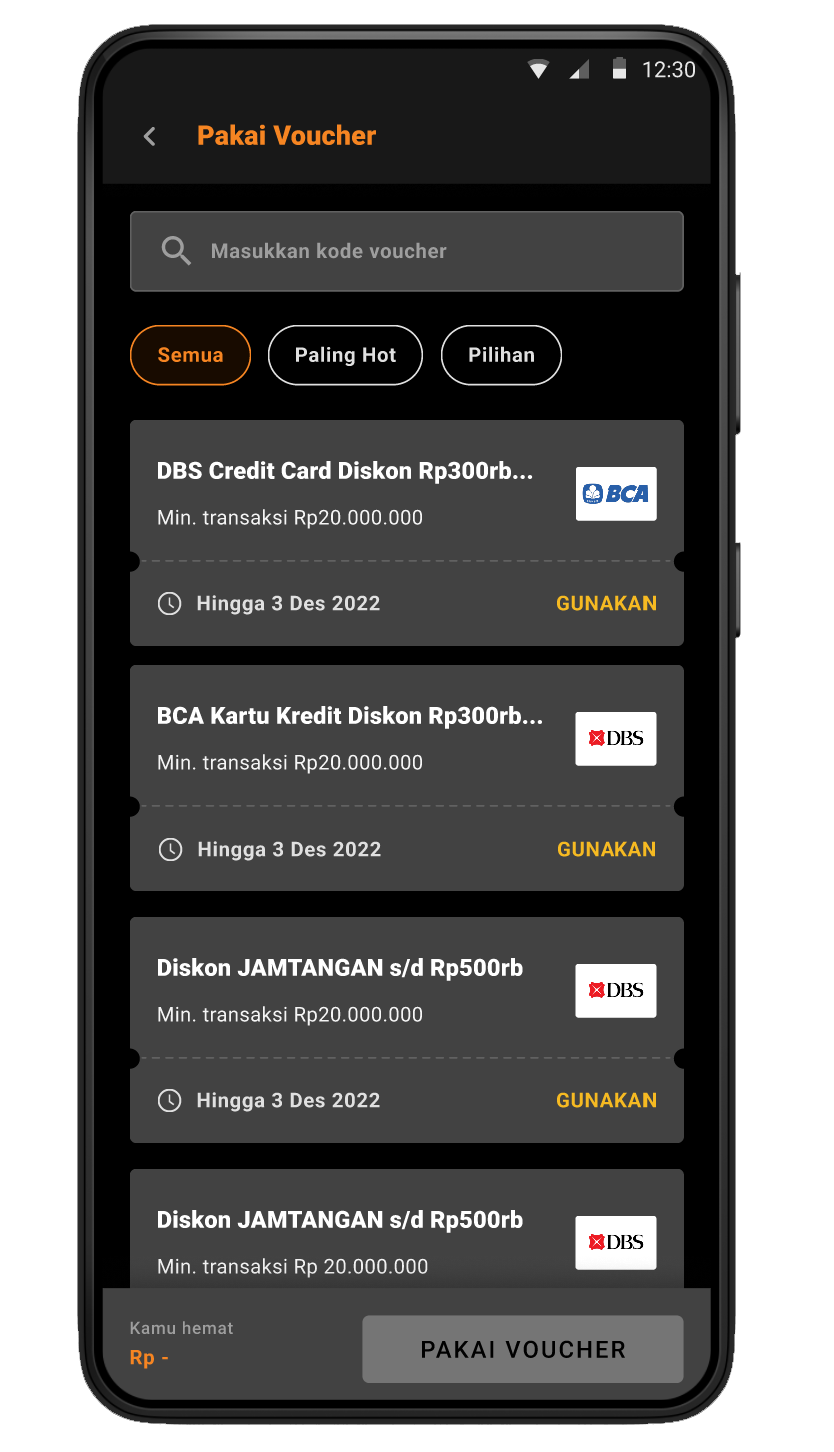The height and width of the screenshot is (1452, 834).
Task: Go back from Pakai Voucher
Action: [150, 136]
